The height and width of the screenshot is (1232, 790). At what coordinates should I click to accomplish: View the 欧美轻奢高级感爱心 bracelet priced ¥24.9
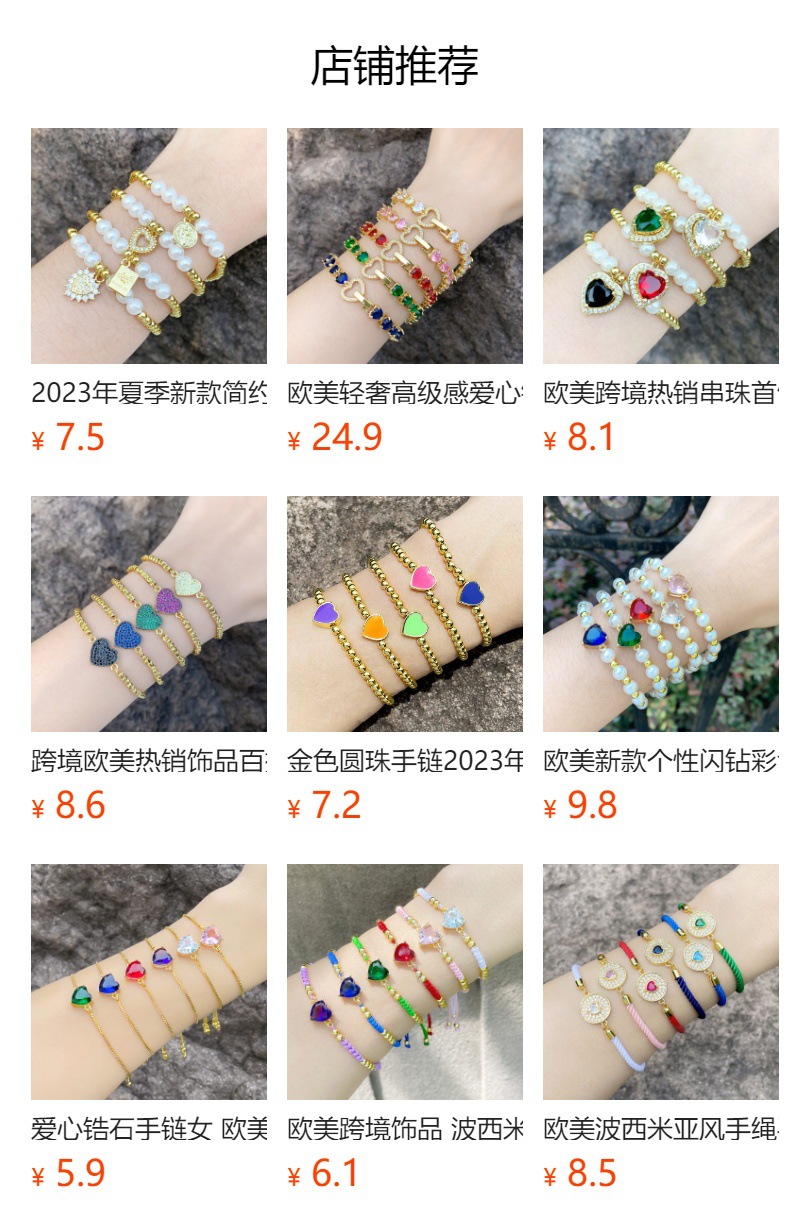tap(405, 246)
